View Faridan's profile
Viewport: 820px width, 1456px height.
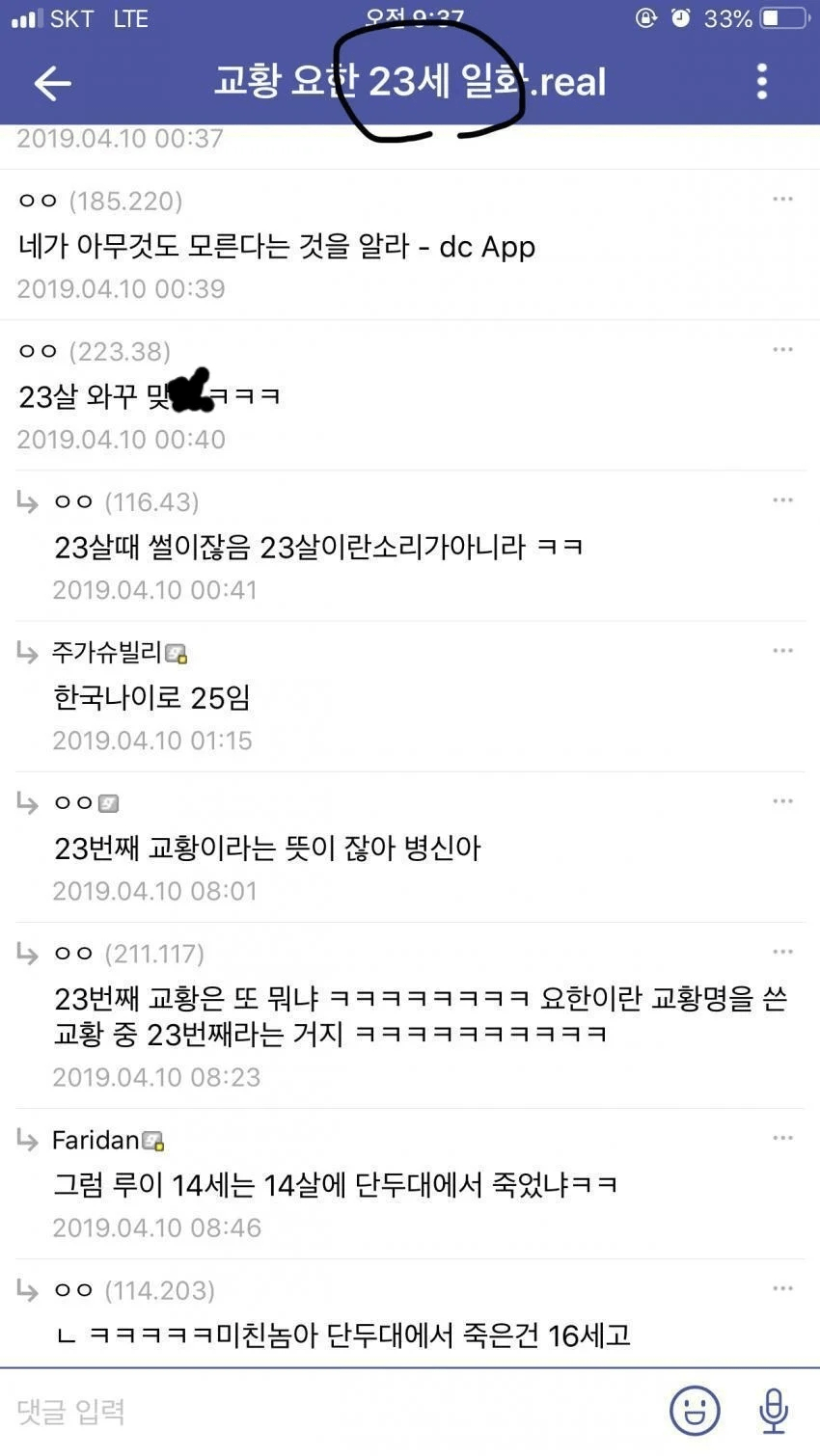tap(96, 1140)
